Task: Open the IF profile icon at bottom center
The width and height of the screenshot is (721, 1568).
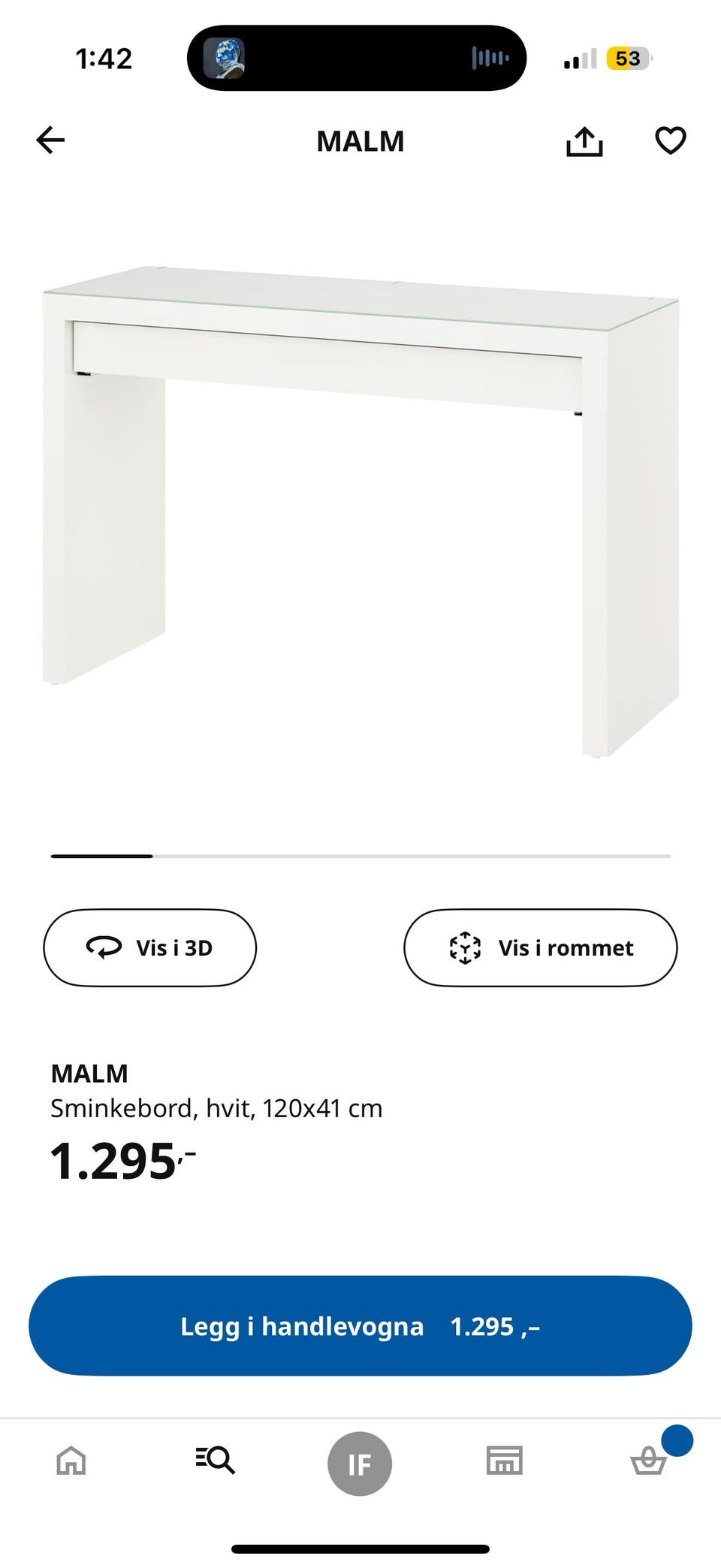Action: (x=360, y=1461)
